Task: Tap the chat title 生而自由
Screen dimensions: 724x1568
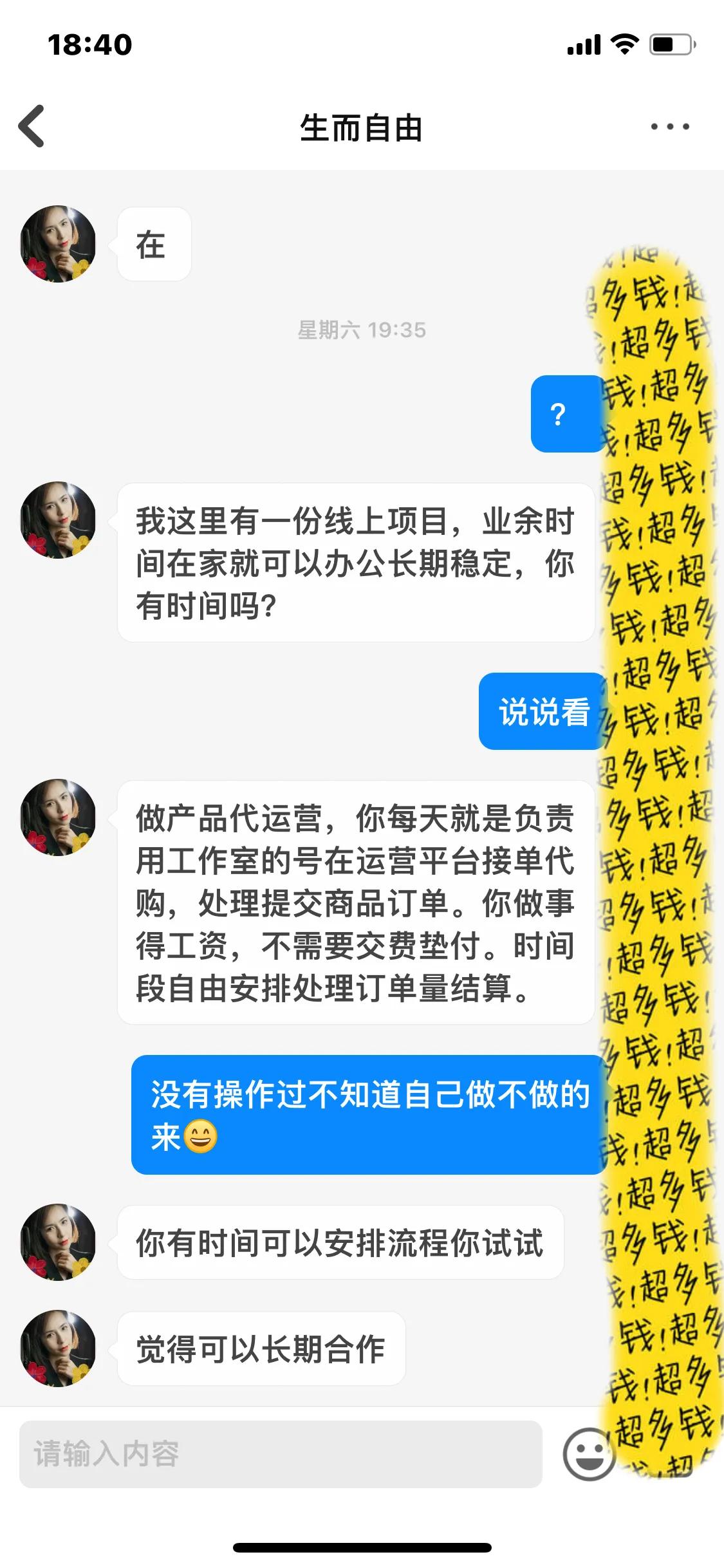Action: coord(362,126)
